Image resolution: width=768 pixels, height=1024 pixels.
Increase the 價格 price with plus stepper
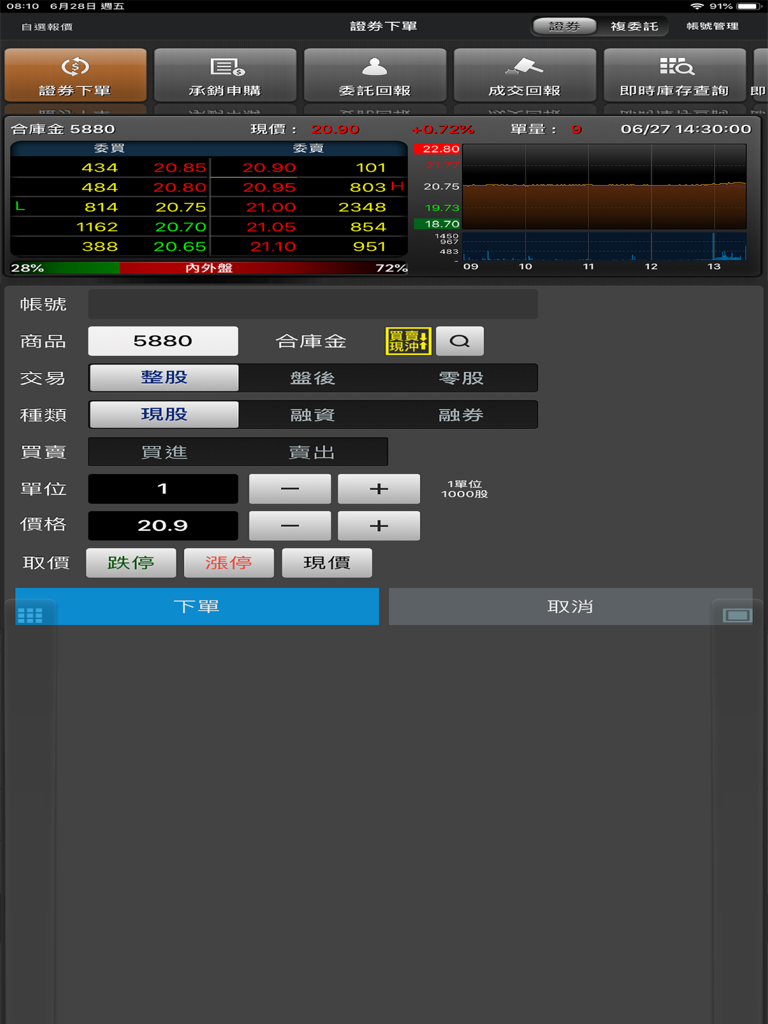tap(379, 525)
